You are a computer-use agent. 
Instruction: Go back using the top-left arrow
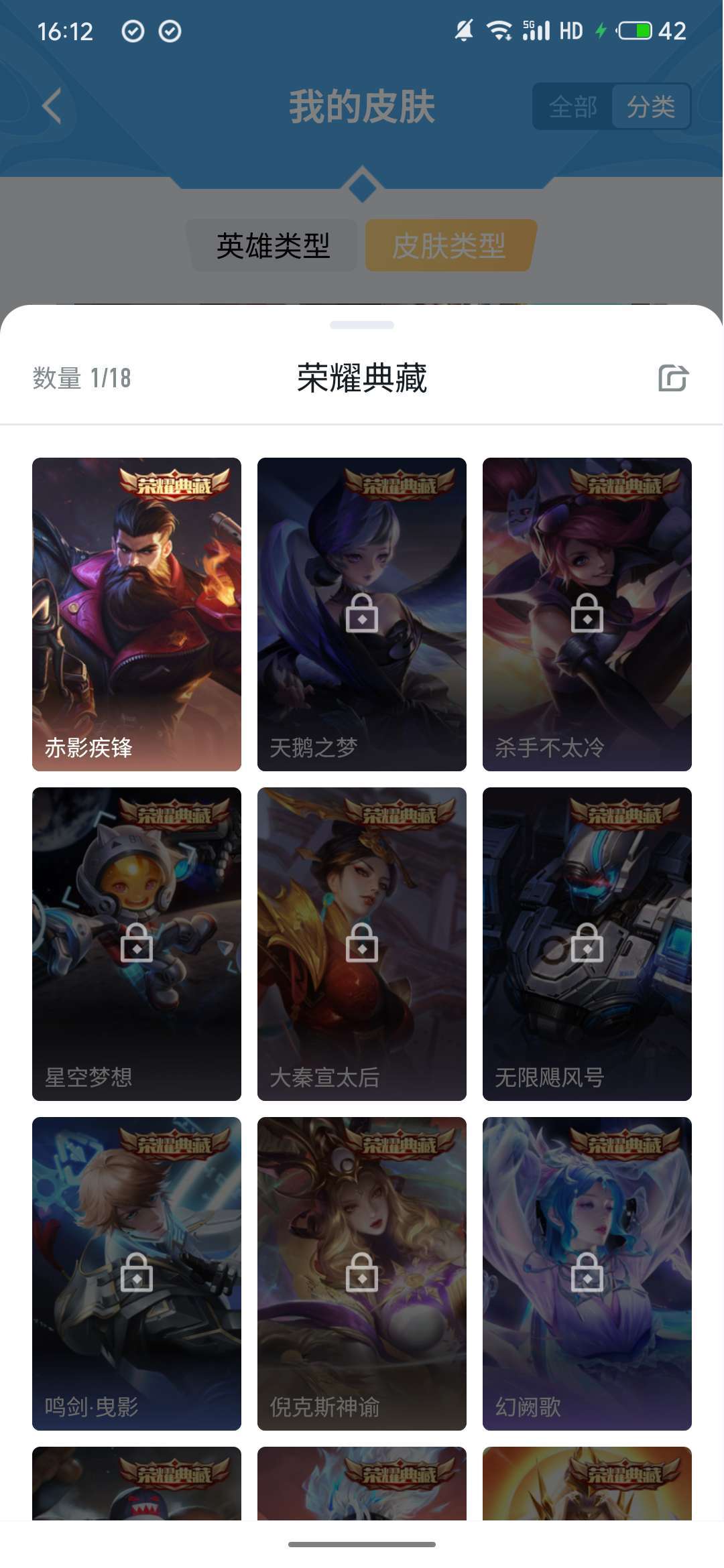click(52, 106)
